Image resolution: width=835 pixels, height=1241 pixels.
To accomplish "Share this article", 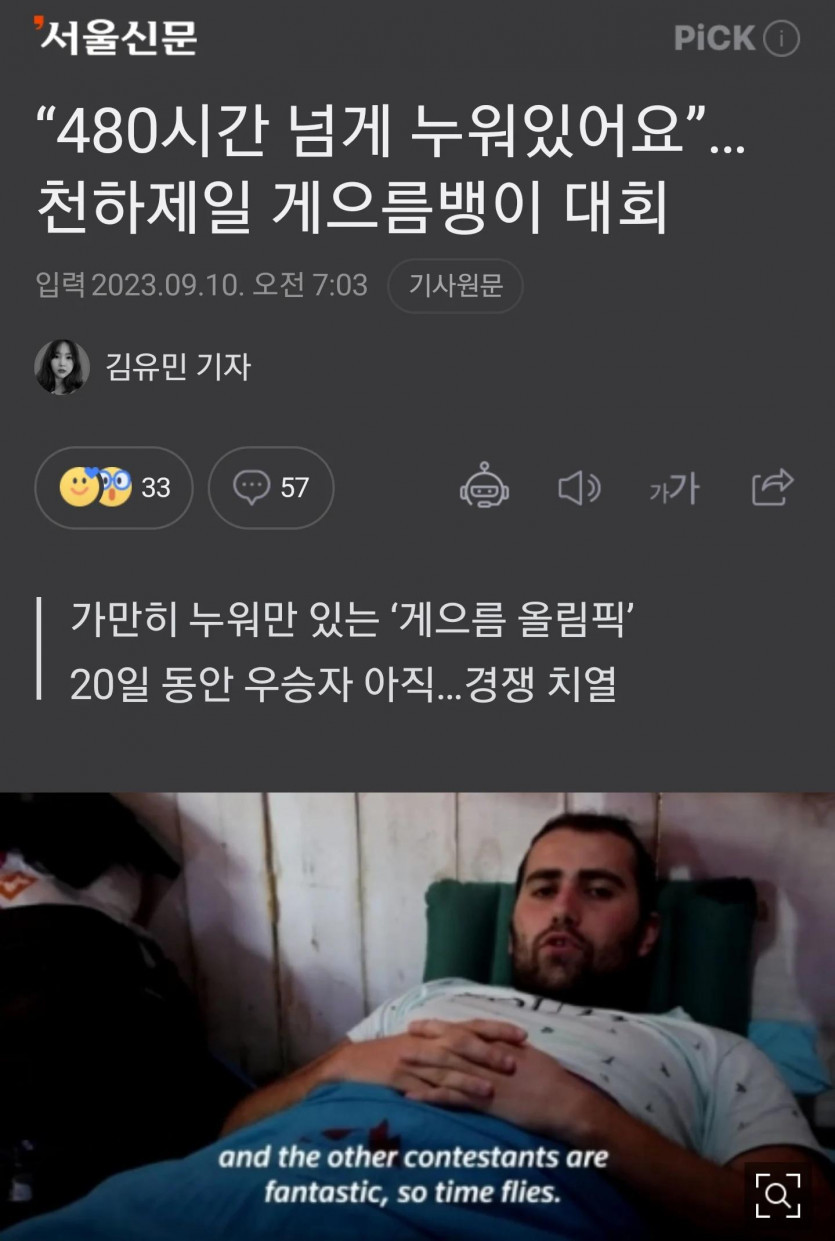I will (772, 488).
